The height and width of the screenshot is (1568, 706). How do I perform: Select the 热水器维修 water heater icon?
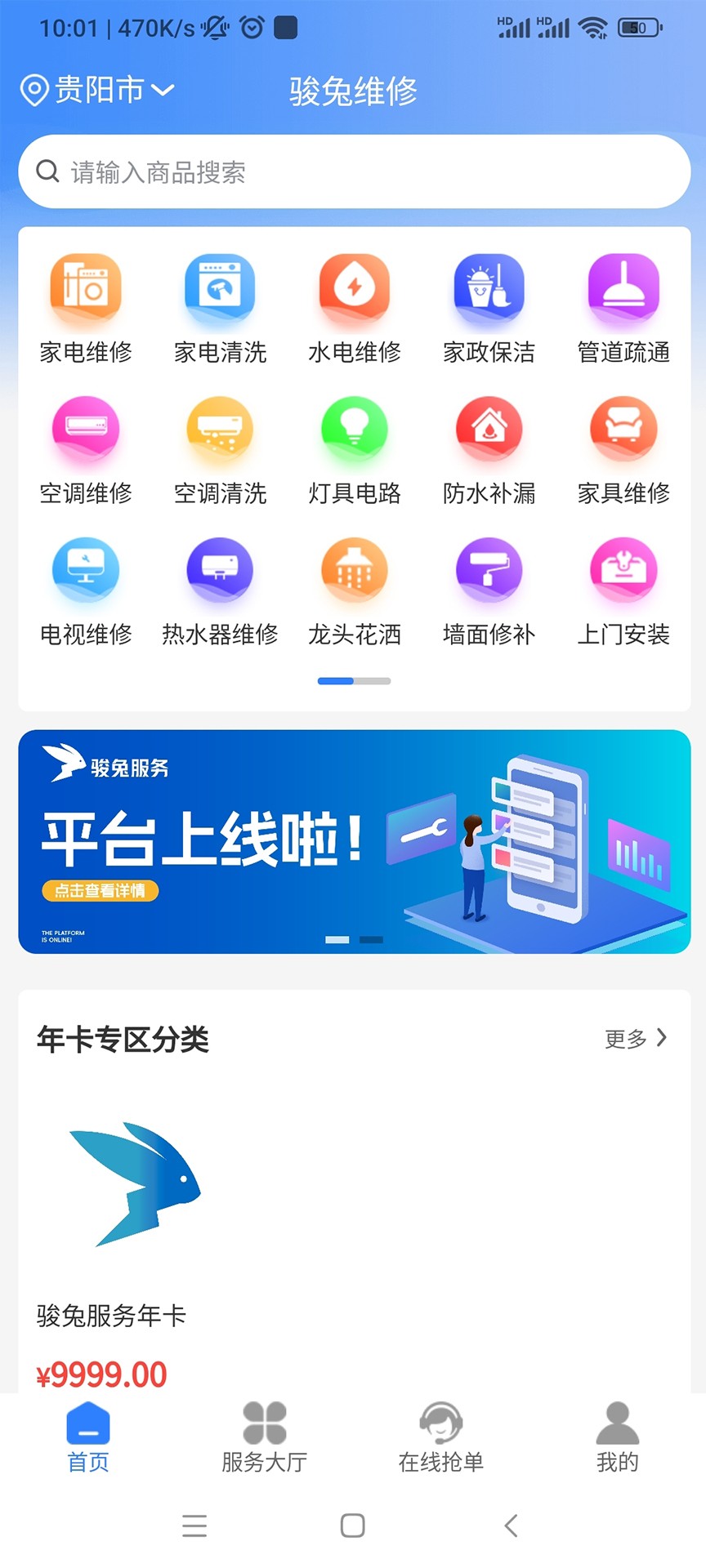219,590
